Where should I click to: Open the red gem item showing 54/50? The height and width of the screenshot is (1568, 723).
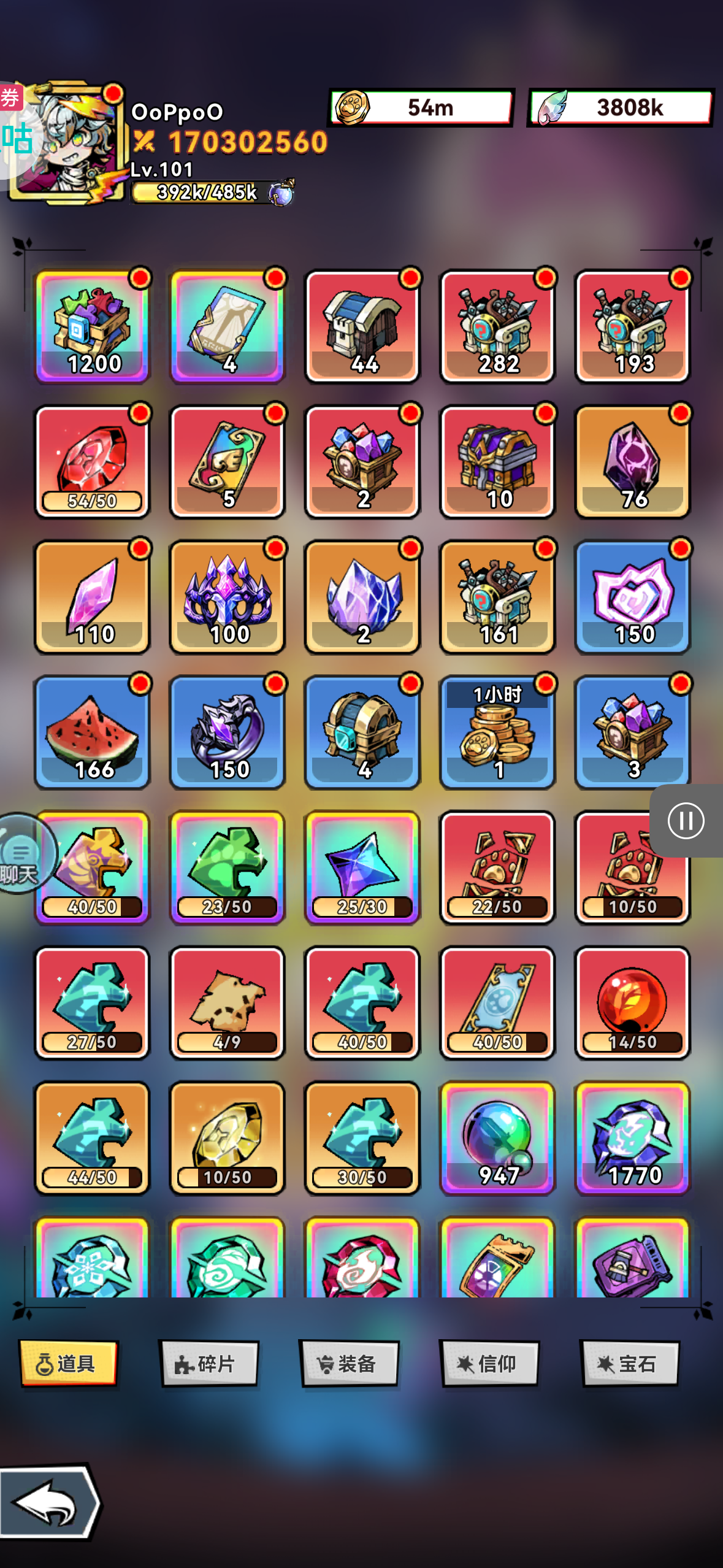click(x=93, y=461)
